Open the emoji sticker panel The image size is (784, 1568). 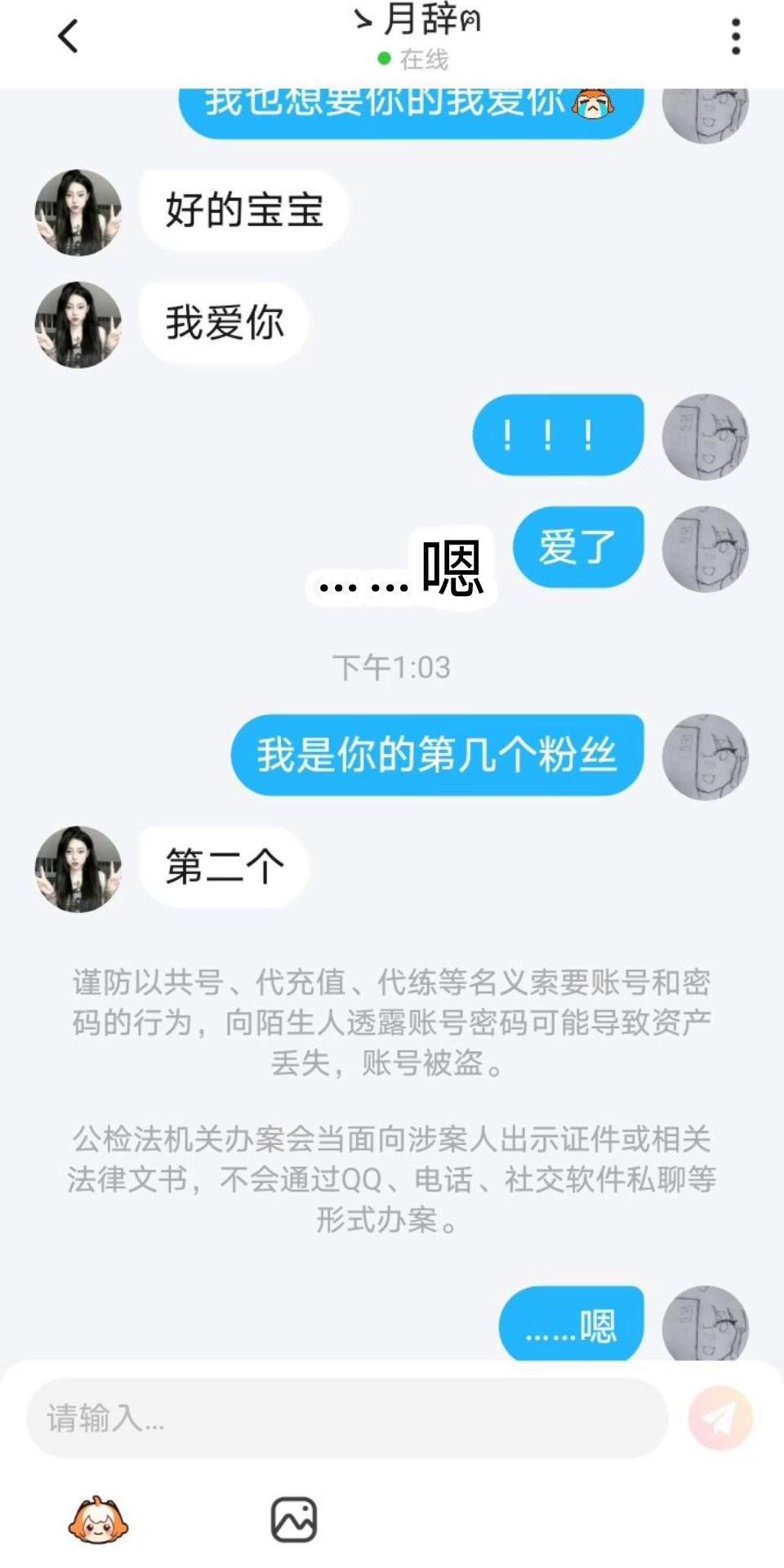(x=98, y=1520)
